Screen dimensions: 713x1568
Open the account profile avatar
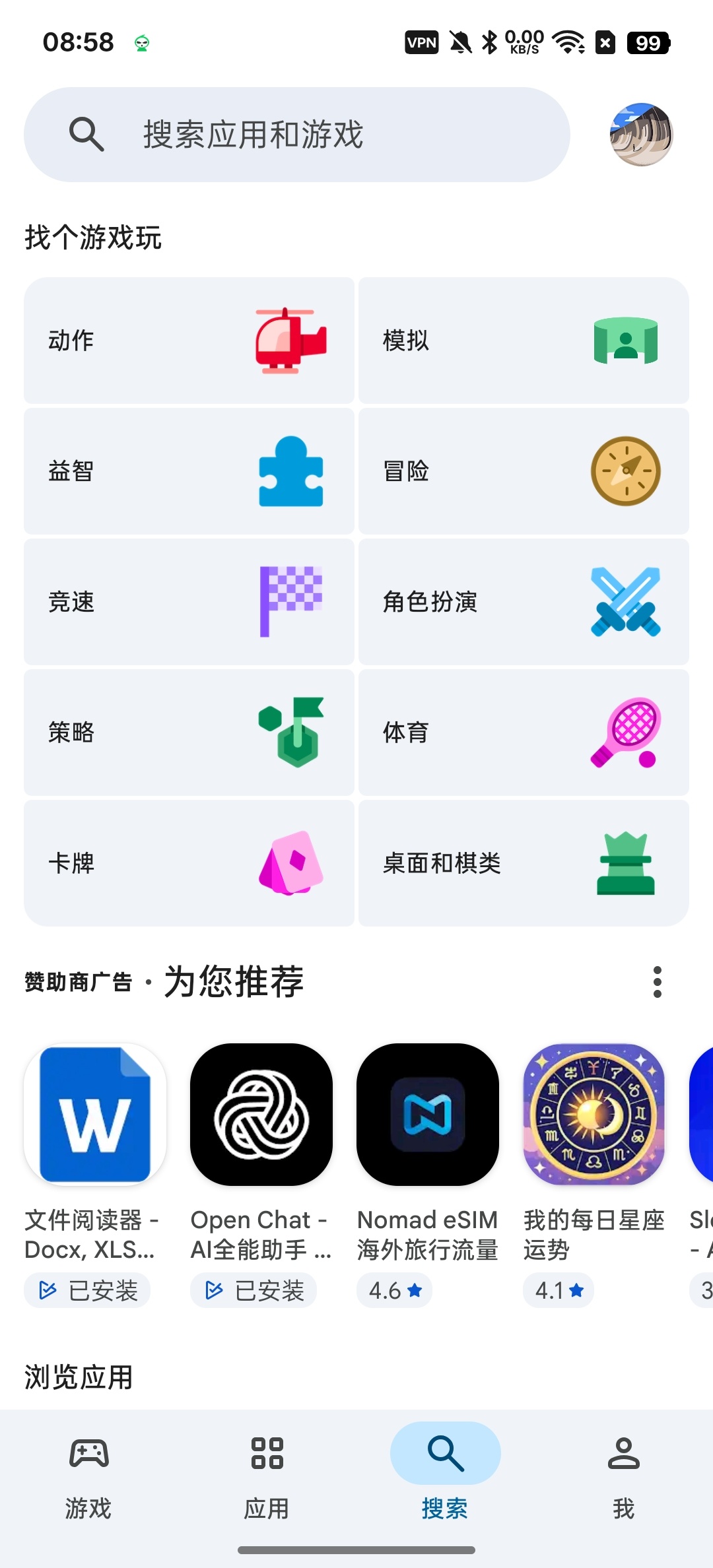point(641,135)
